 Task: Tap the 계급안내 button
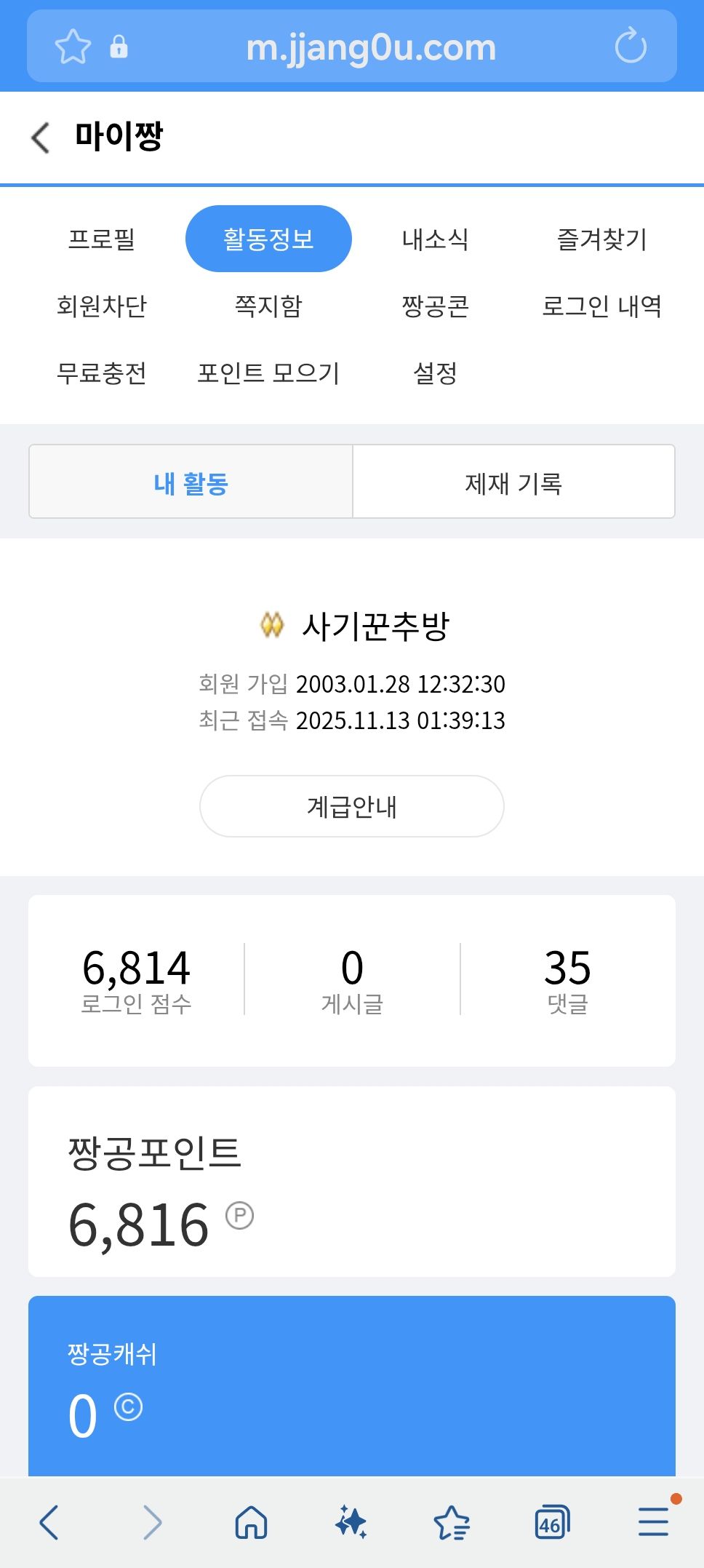352,806
